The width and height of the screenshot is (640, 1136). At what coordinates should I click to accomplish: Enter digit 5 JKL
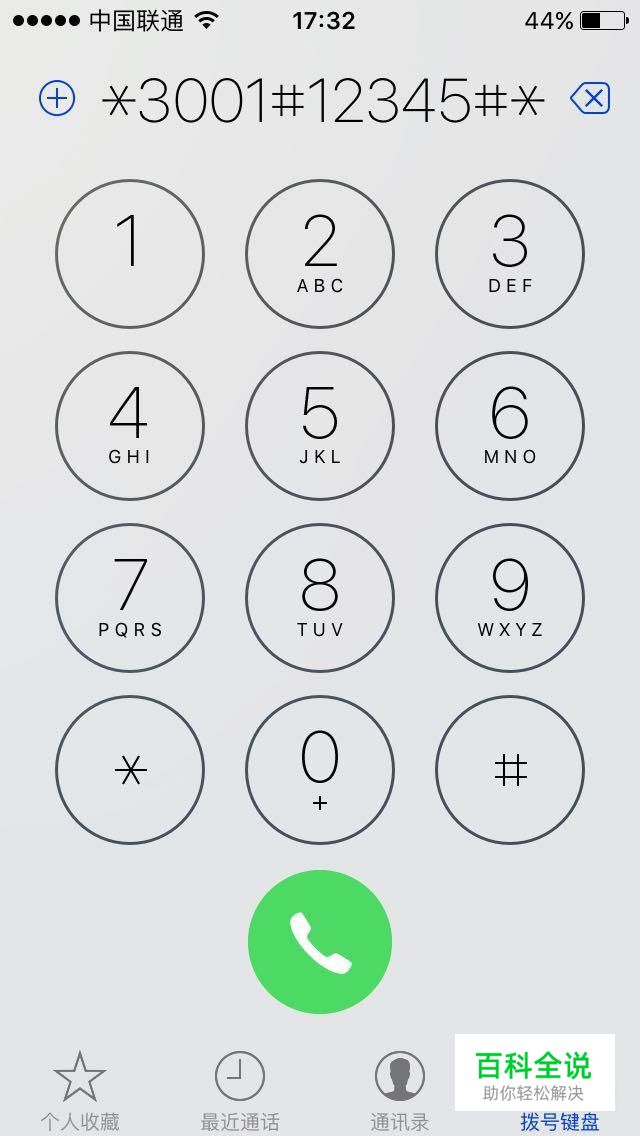click(x=320, y=426)
